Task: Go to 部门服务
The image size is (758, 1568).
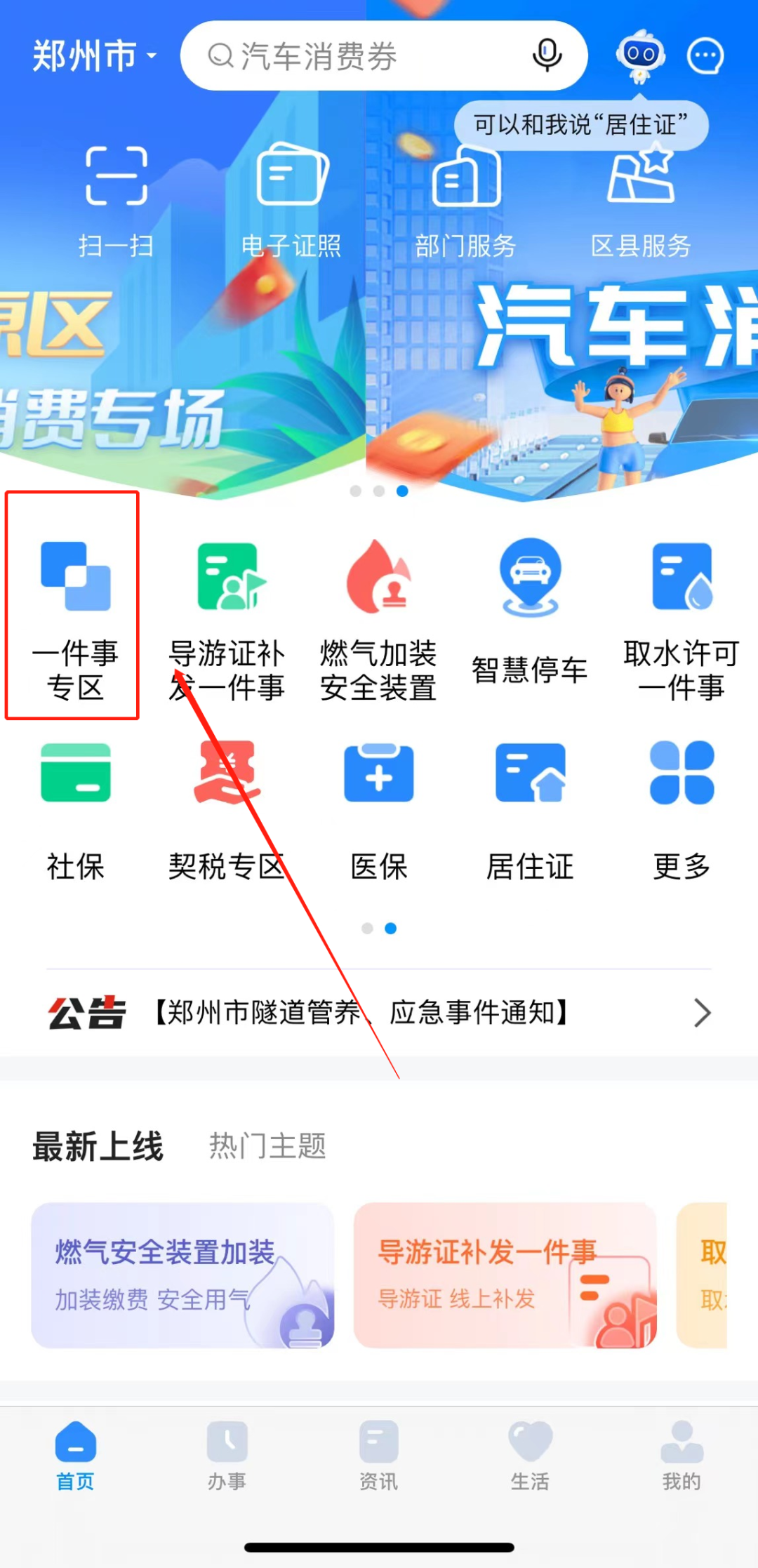Action: point(465,200)
